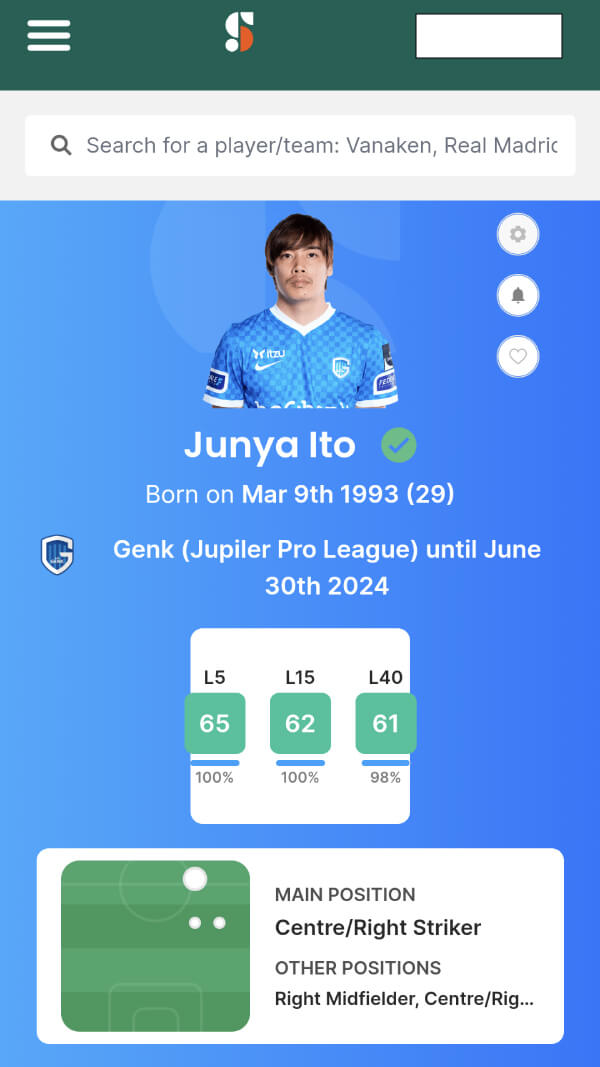The width and height of the screenshot is (600, 1067).
Task: Favorite Junya Ito with the heart icon
Action: (x=518, y=356)
